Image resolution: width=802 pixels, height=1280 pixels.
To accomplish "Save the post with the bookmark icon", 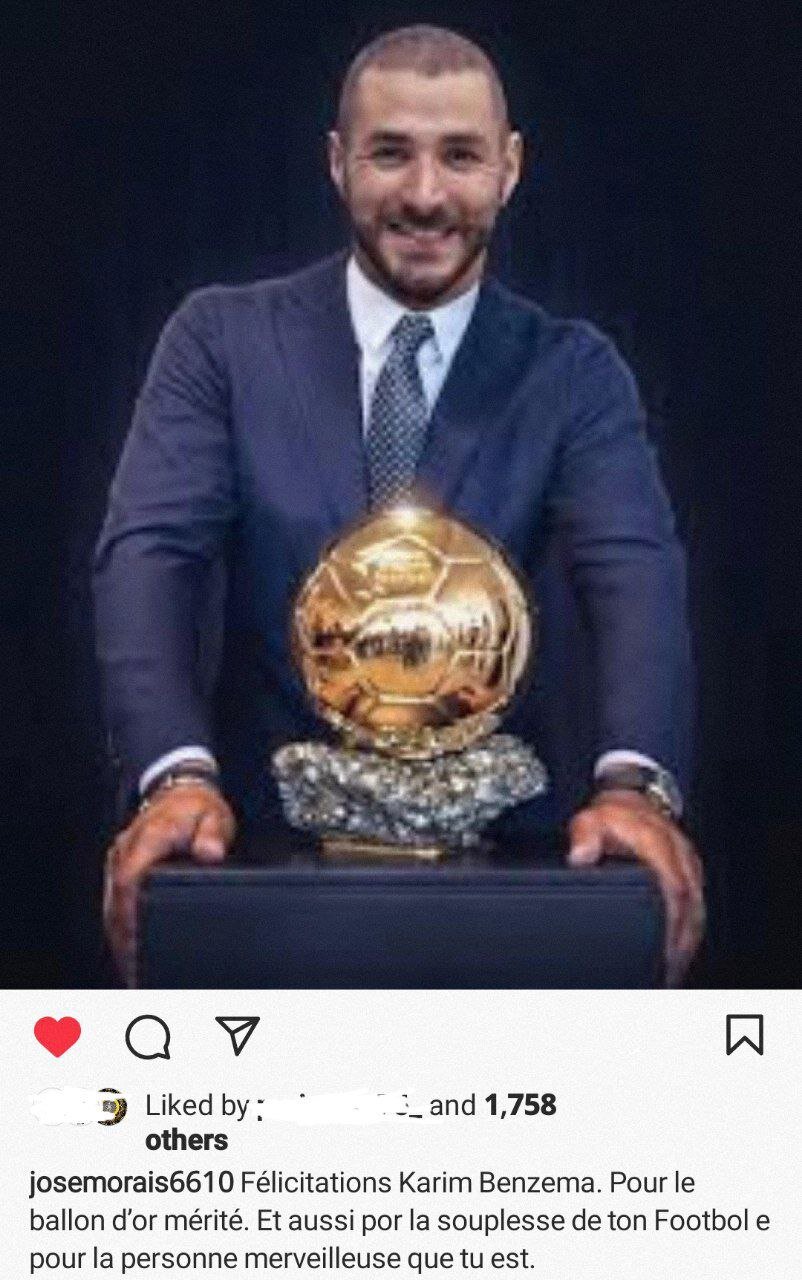I will coord(744,1036).
